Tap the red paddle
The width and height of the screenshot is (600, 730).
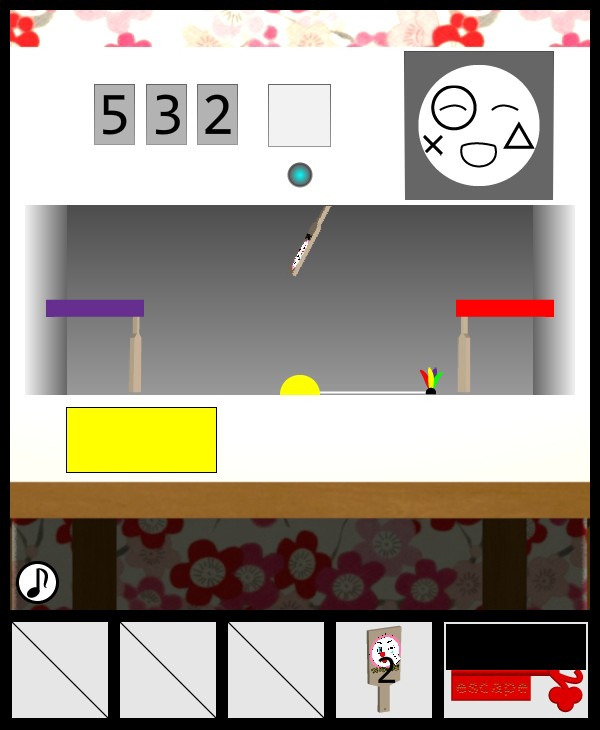pyautogui.click(x=505, y=308)
